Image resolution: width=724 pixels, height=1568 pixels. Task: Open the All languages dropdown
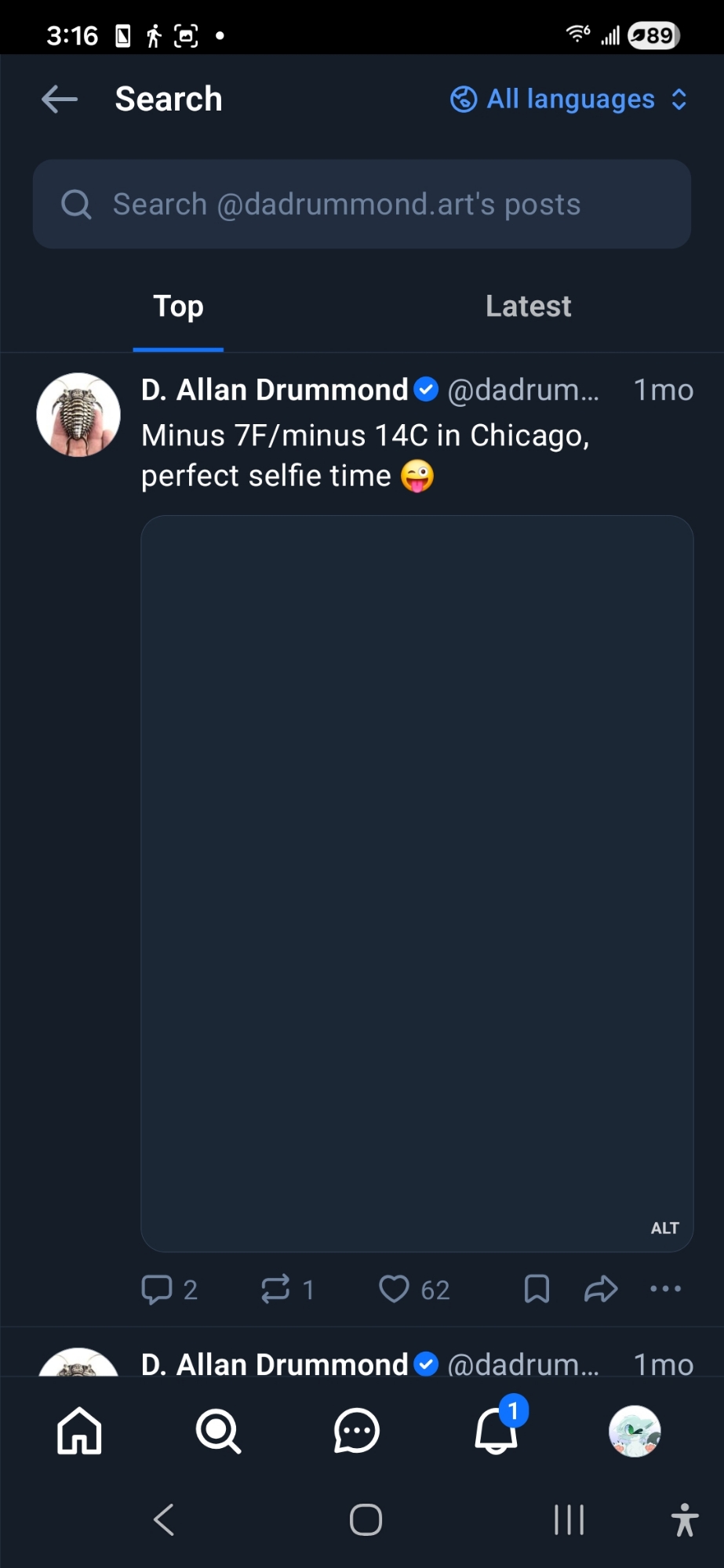click(x=569, y=100)
